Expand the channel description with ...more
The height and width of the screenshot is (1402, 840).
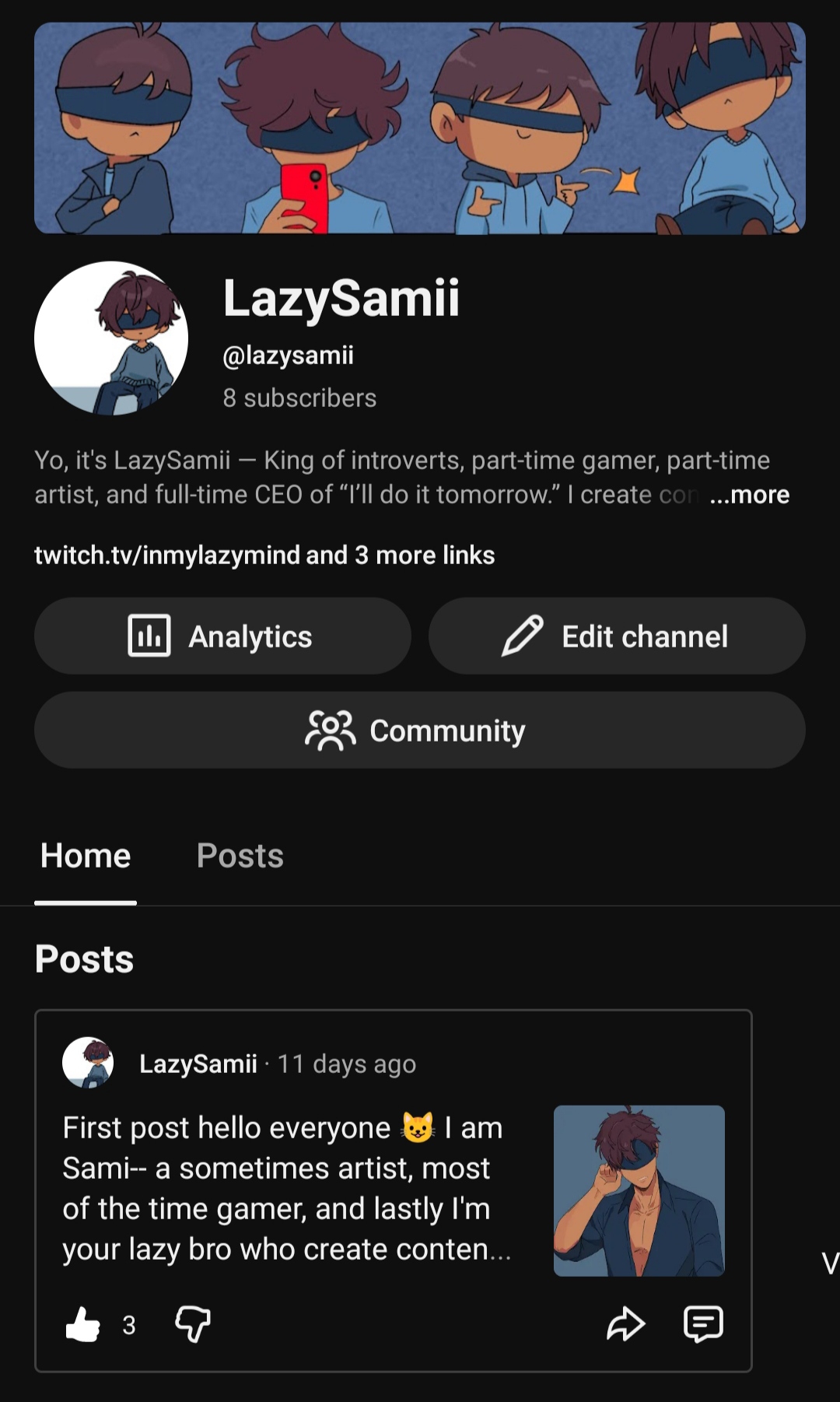(749, 495)
